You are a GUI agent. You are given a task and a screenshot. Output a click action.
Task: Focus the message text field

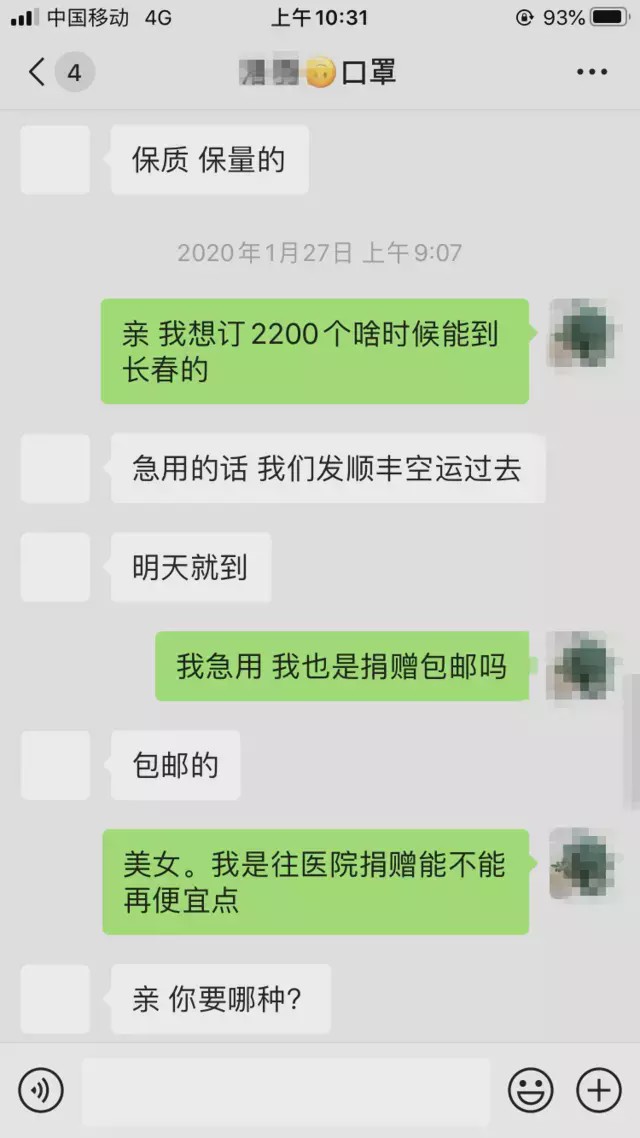pos(286,1091)
